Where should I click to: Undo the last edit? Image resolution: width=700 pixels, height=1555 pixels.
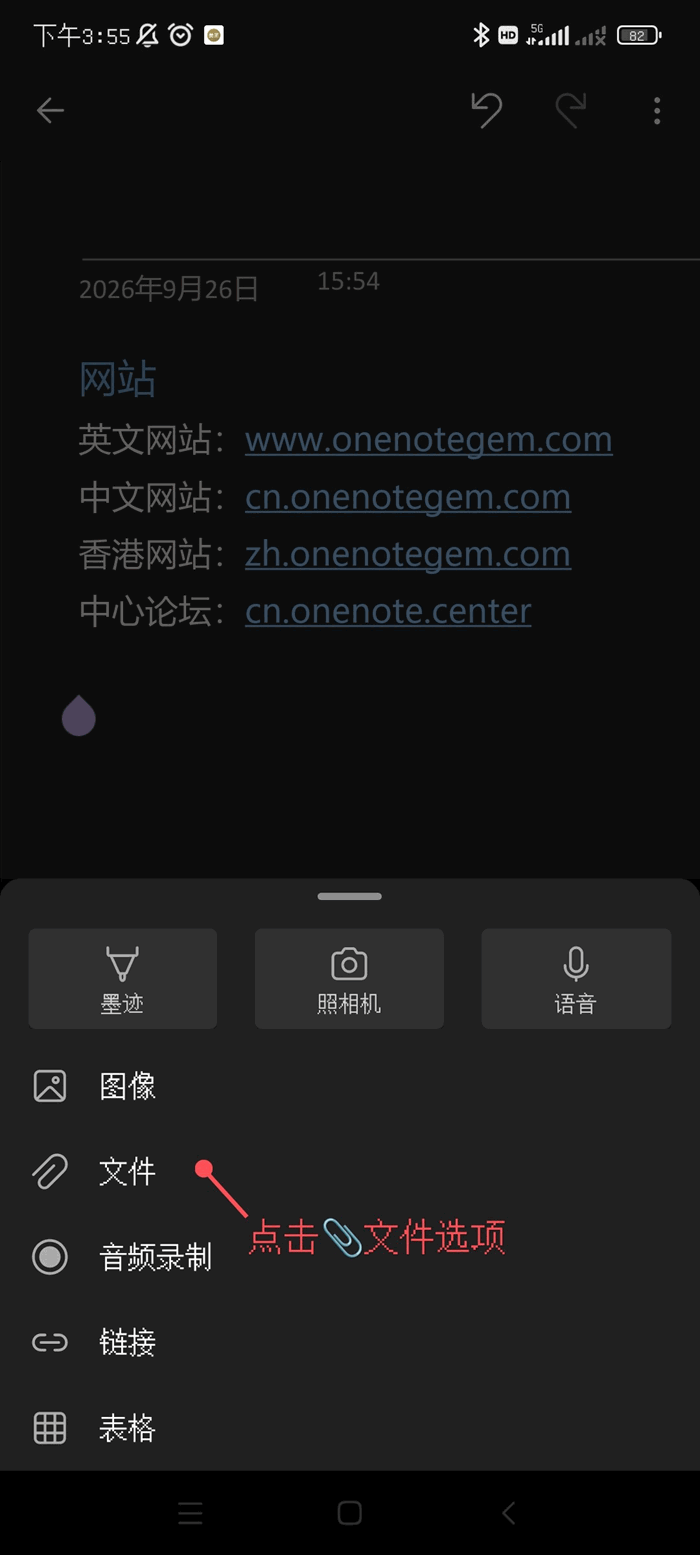pyautogui.click(x=487, y=111)
